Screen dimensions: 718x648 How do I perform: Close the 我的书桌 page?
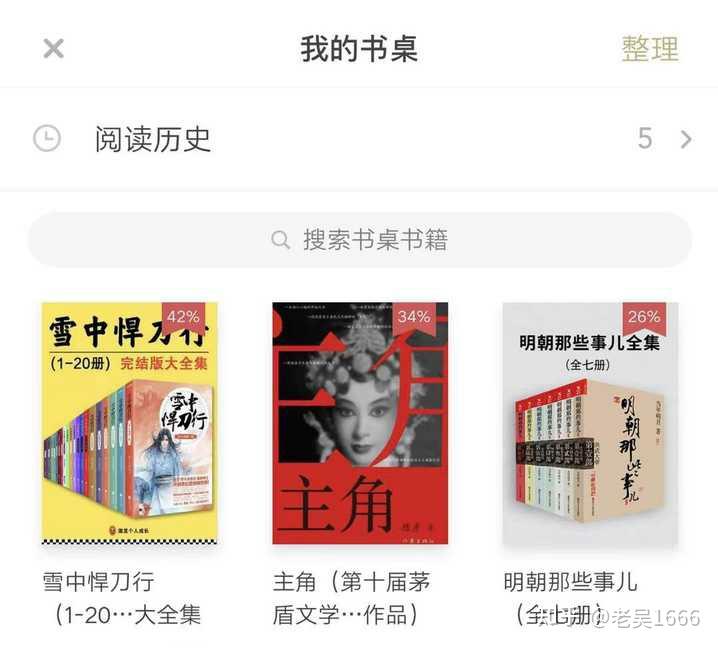[53, 48]
